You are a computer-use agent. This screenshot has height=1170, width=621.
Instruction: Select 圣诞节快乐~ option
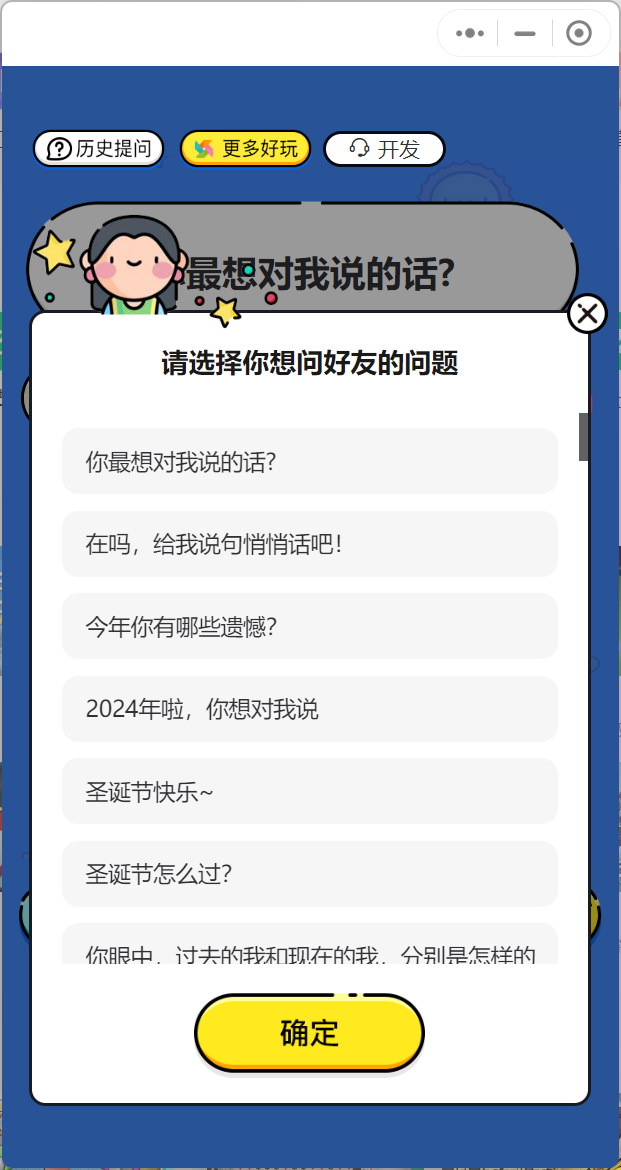click(309, 792)
